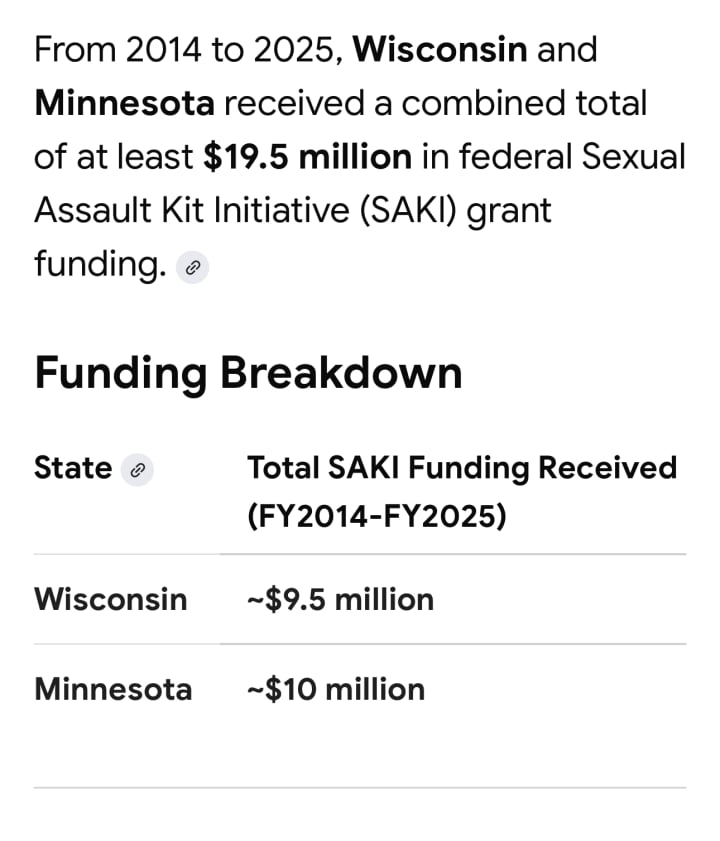Open the source link next to State
Image resolution: width=720 pixels, height=841 pixels.
138,469
